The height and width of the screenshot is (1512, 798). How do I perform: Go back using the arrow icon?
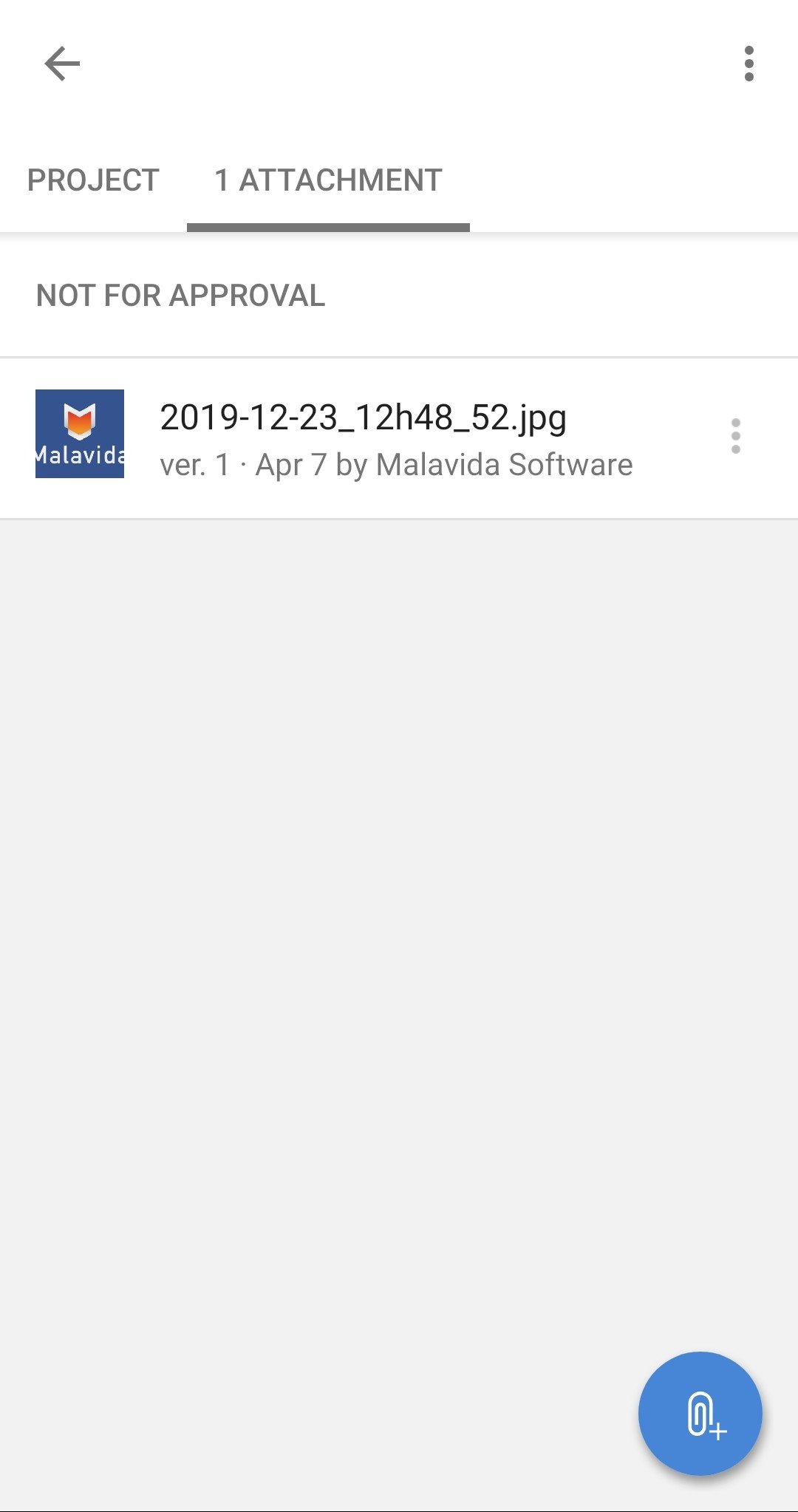(62, 64)
